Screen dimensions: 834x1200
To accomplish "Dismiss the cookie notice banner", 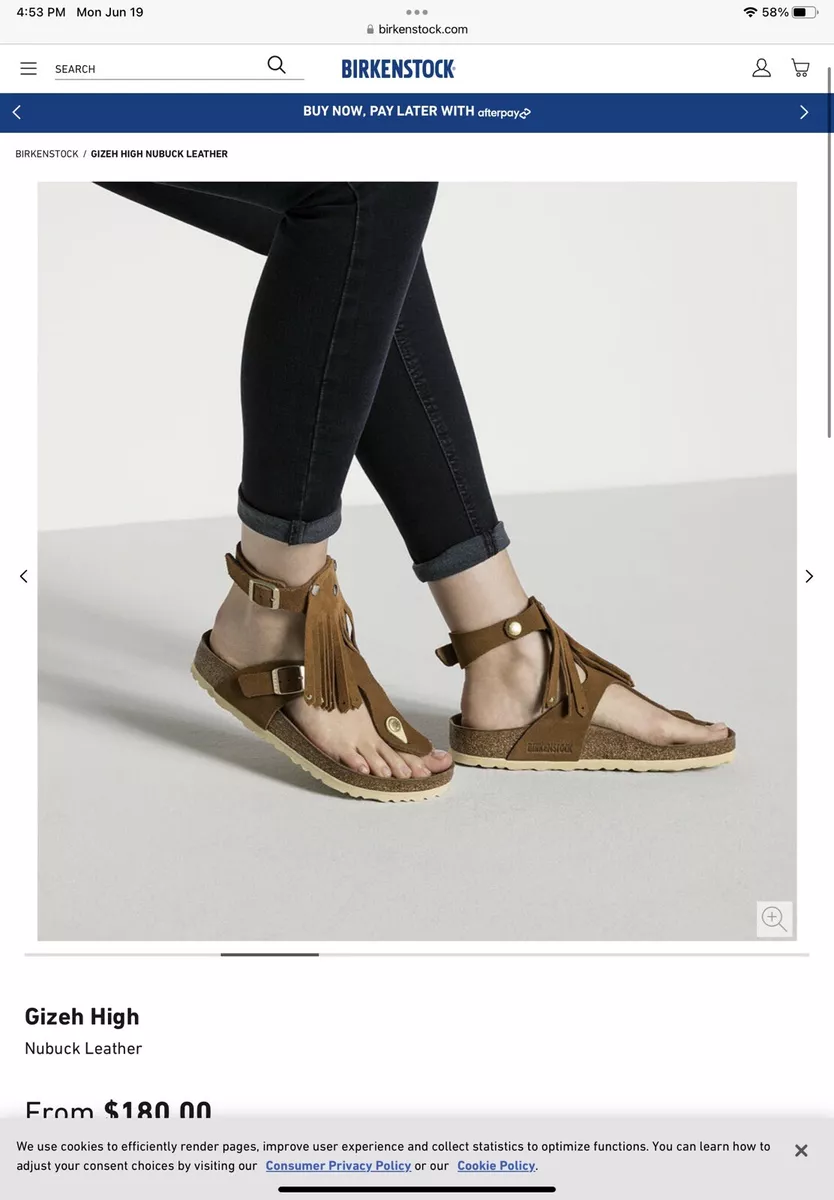I will (x=800, y=1151).
